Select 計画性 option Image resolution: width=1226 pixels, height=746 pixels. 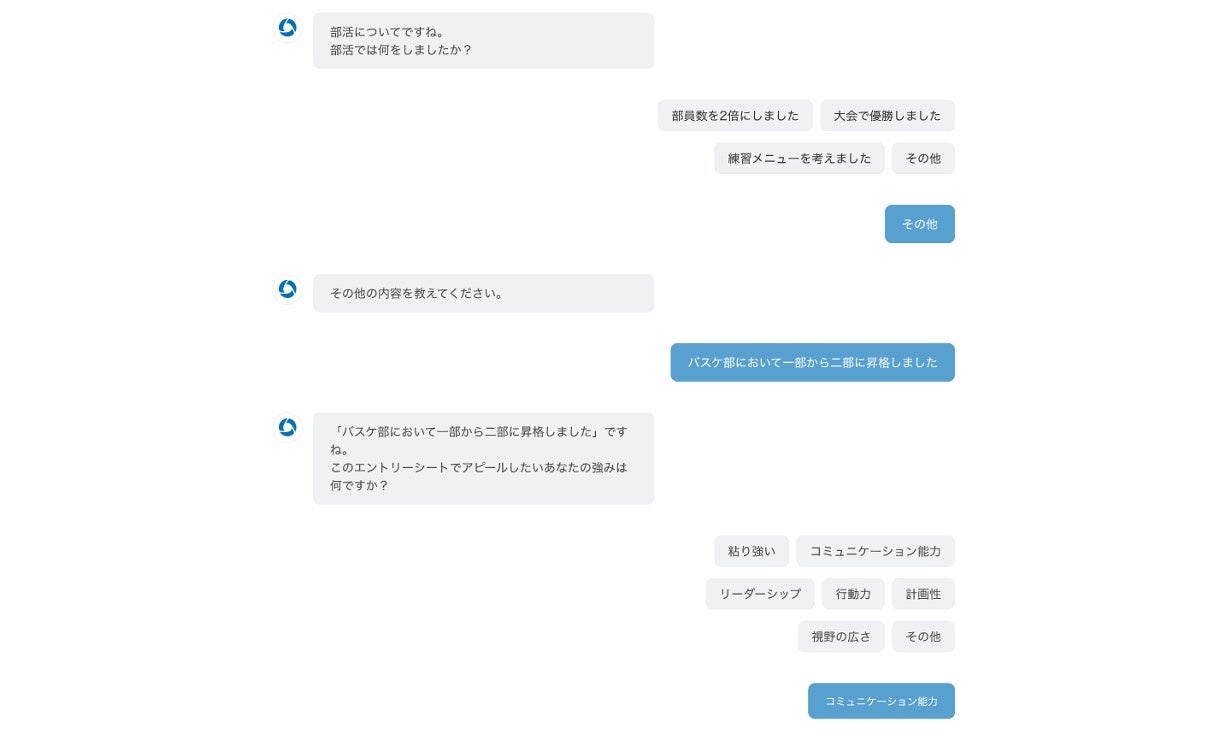pos(923,594)
